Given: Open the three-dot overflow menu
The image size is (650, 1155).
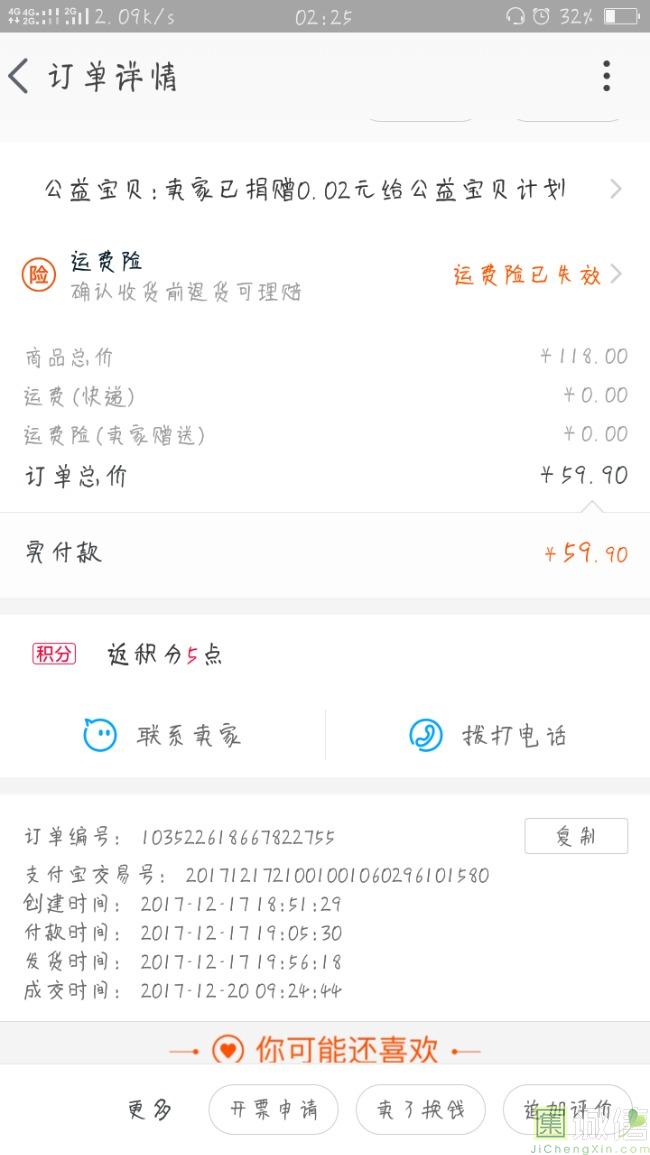Looking at the screenshot, I should coord(606,76).
